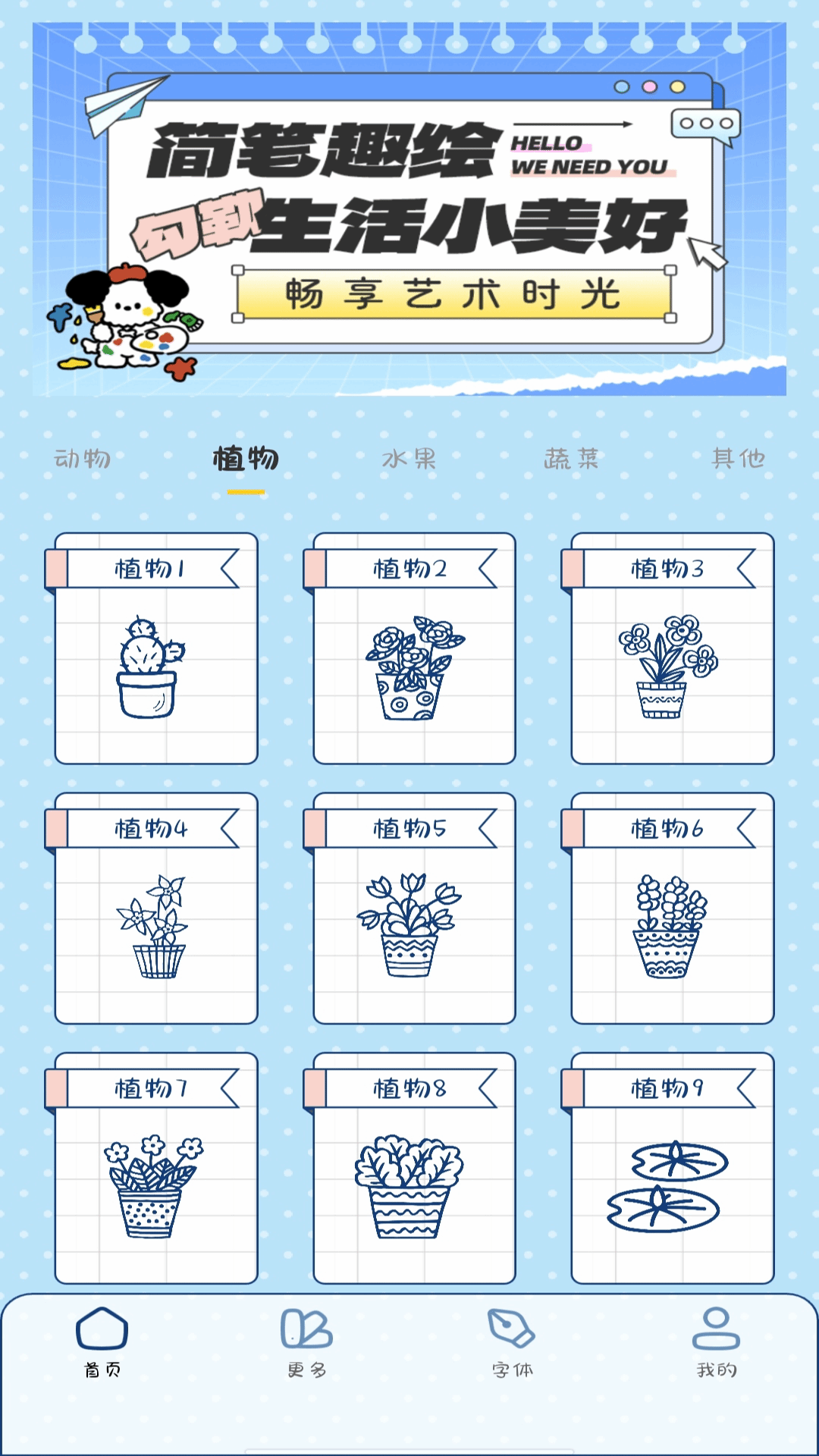Screen dimensions: 819x1456
Task: Switch to the 水果 category tab
Action: click(409, 459)
